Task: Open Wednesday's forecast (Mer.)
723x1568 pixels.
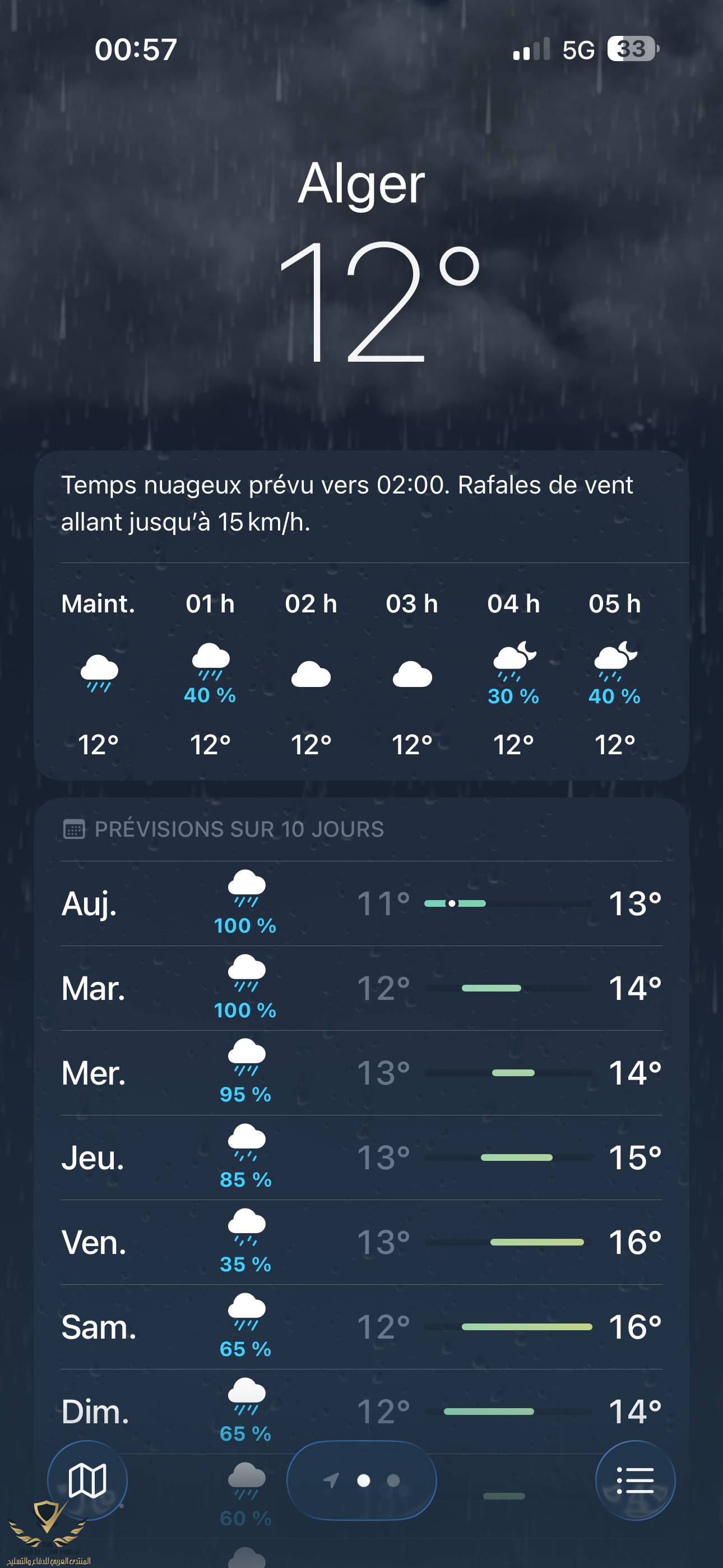Action: click(x=361, y=1072)
